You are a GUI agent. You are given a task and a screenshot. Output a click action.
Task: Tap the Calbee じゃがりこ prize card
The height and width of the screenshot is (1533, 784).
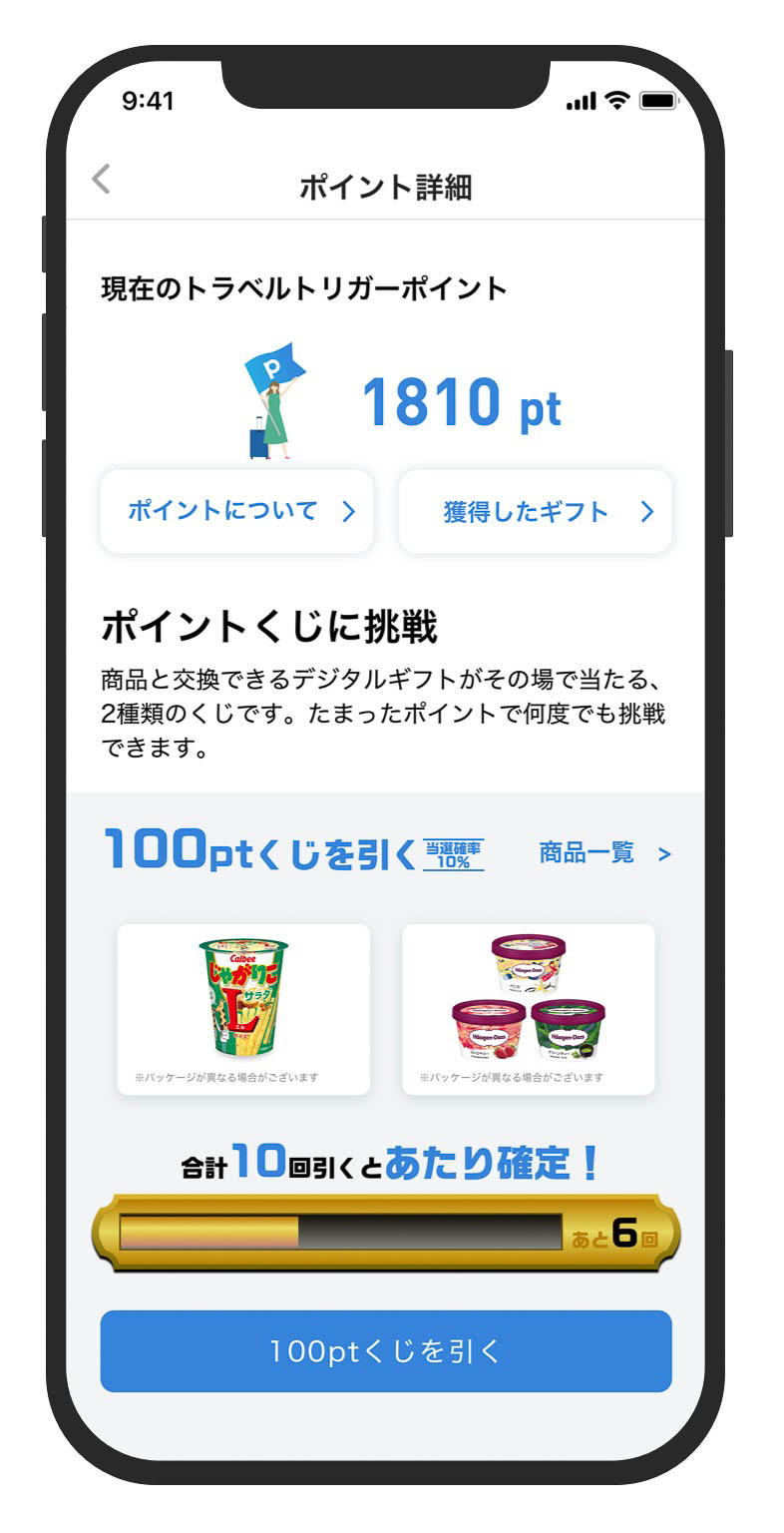(243, 1009)
